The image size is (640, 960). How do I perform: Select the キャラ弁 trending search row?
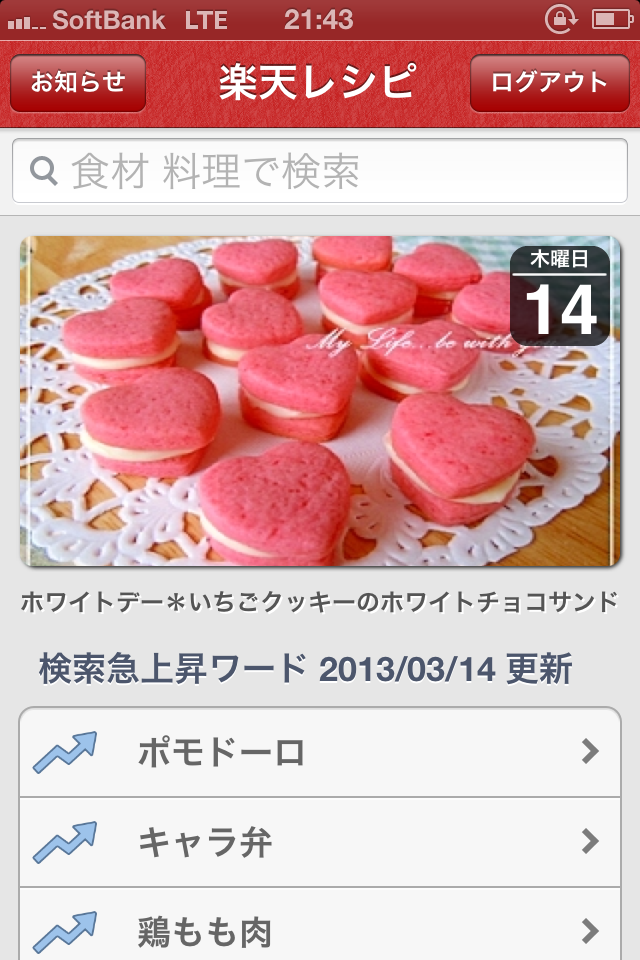point(320,842)
